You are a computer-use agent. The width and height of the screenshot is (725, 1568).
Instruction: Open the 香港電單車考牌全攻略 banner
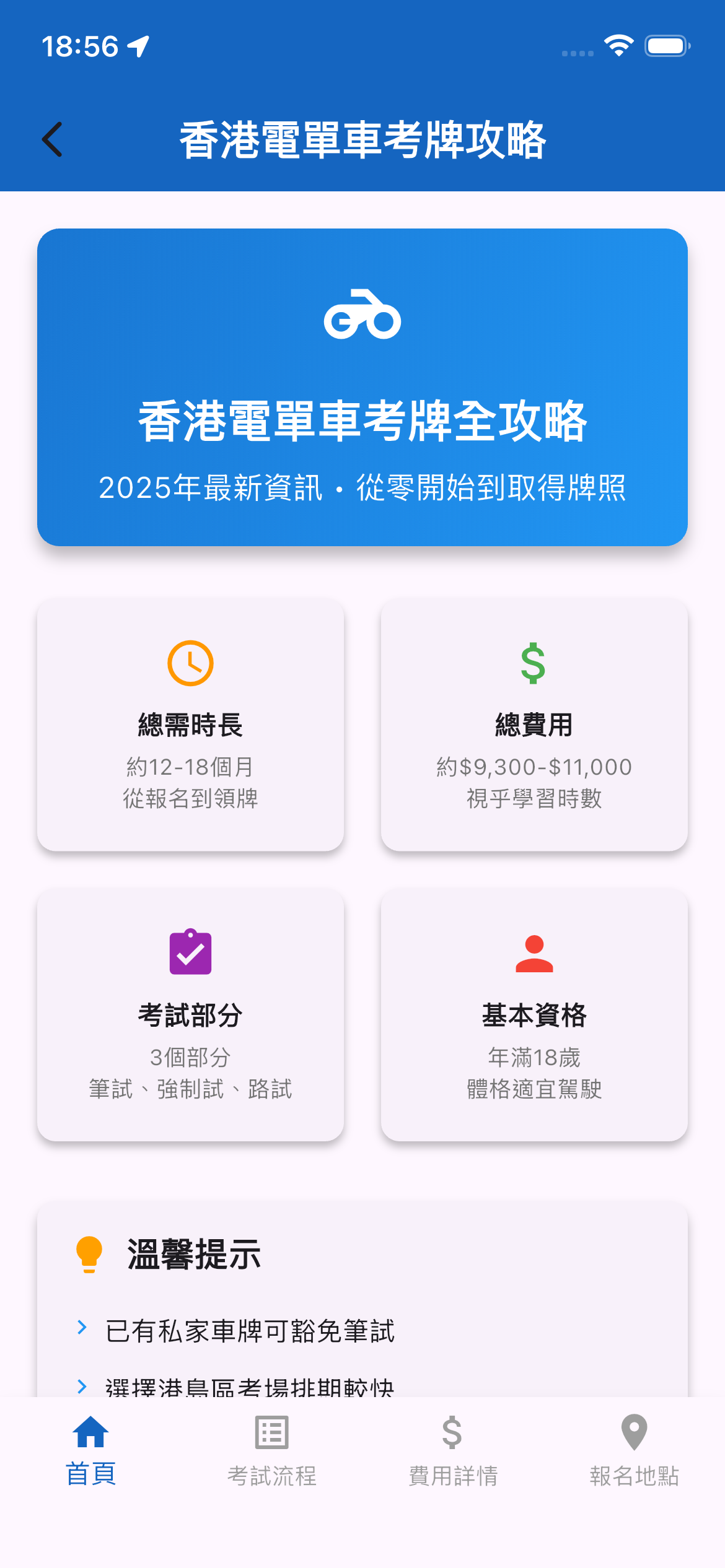[362, 387]
